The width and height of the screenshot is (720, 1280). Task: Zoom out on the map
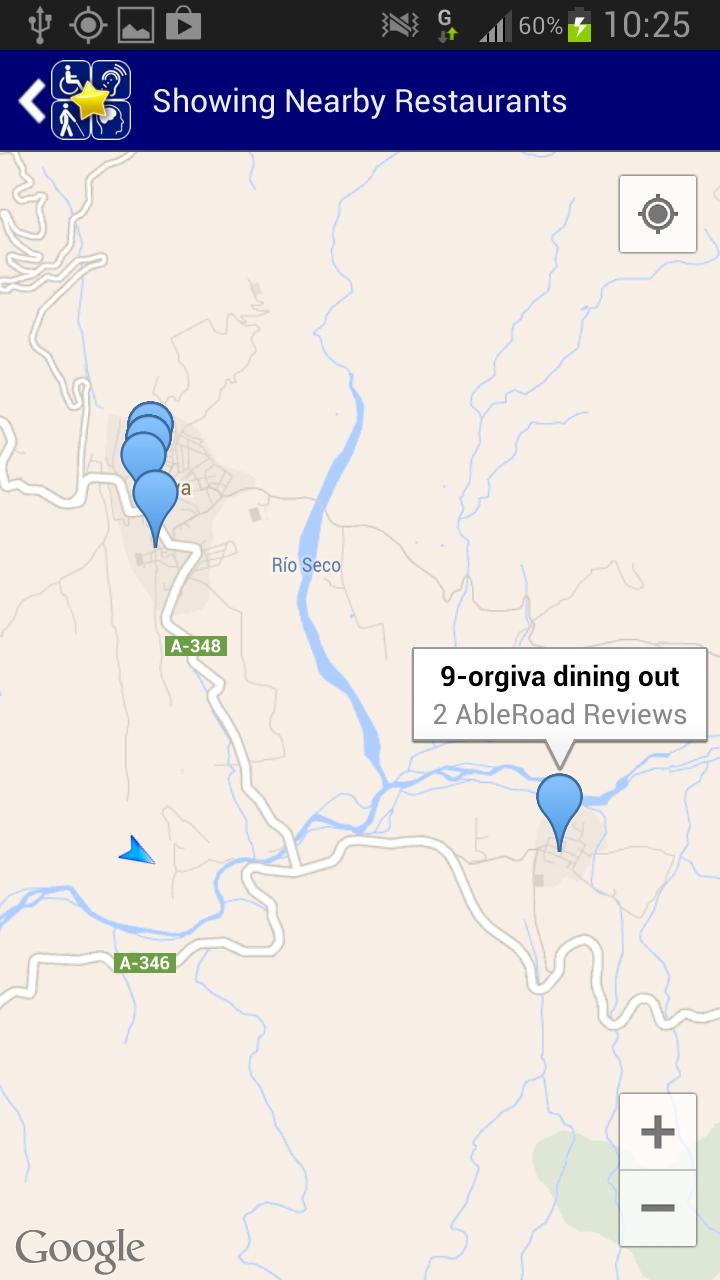coord(657,1208)
